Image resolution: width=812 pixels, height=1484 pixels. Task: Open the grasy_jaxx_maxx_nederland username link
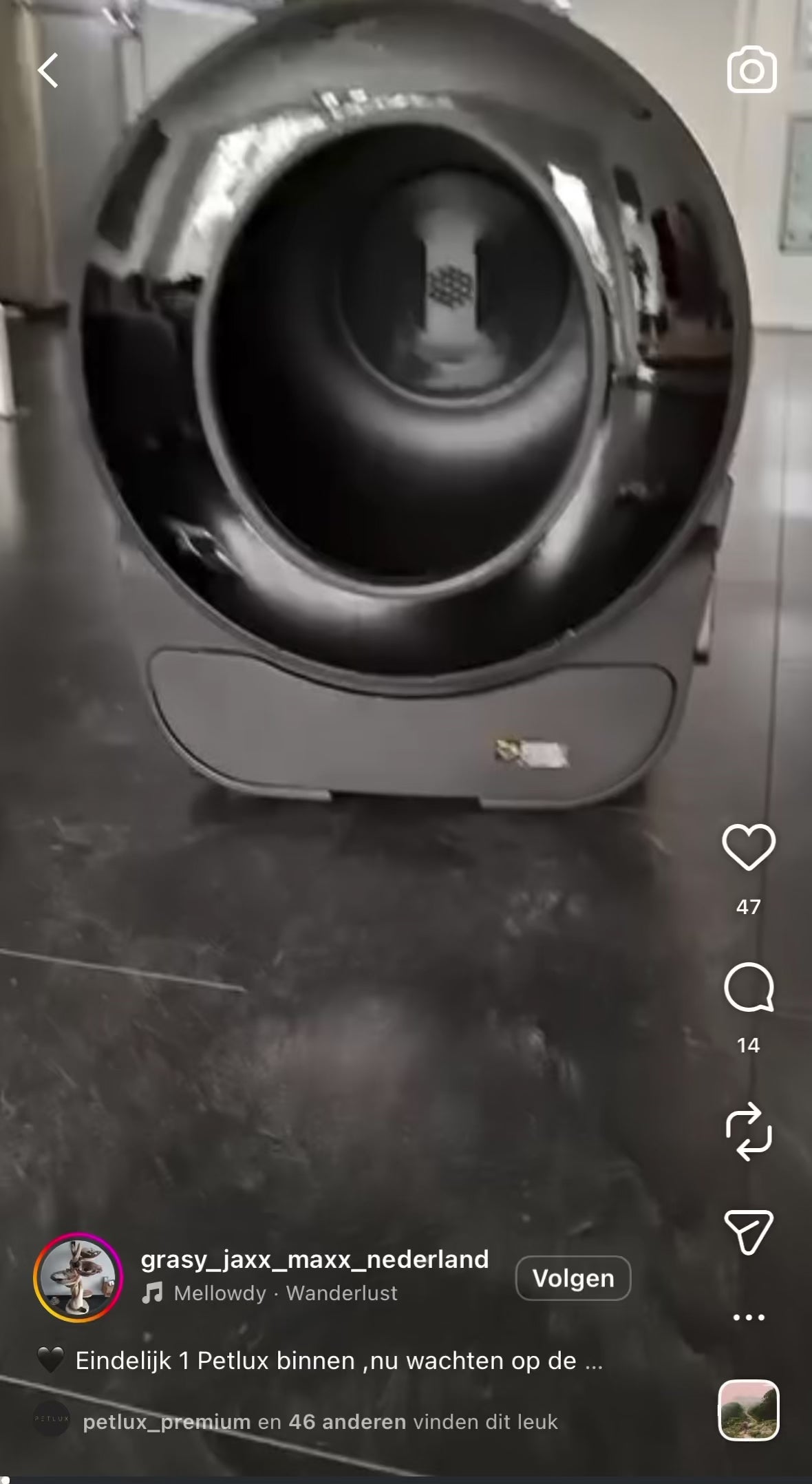(314, 1259)
